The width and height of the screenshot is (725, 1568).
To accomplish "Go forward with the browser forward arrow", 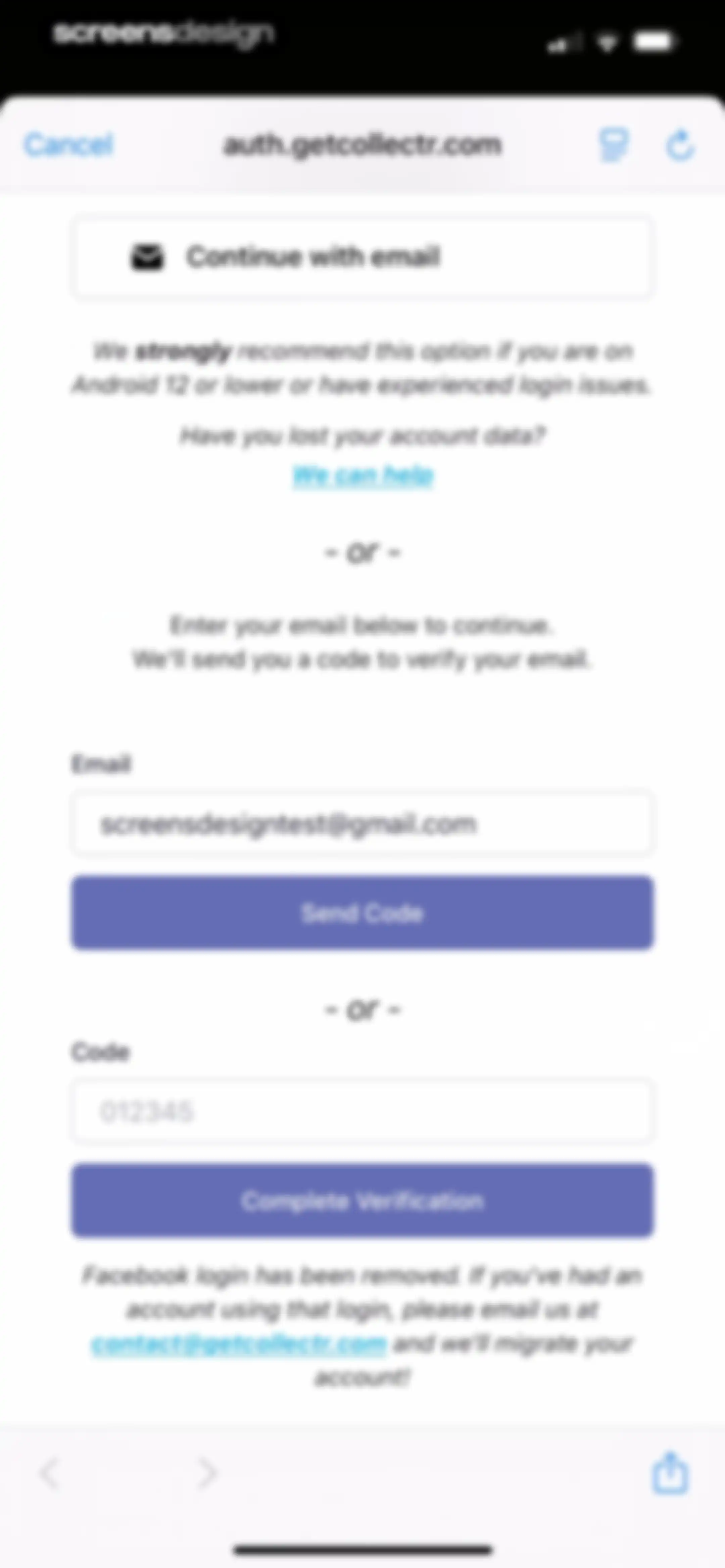I will (207, 1473).
